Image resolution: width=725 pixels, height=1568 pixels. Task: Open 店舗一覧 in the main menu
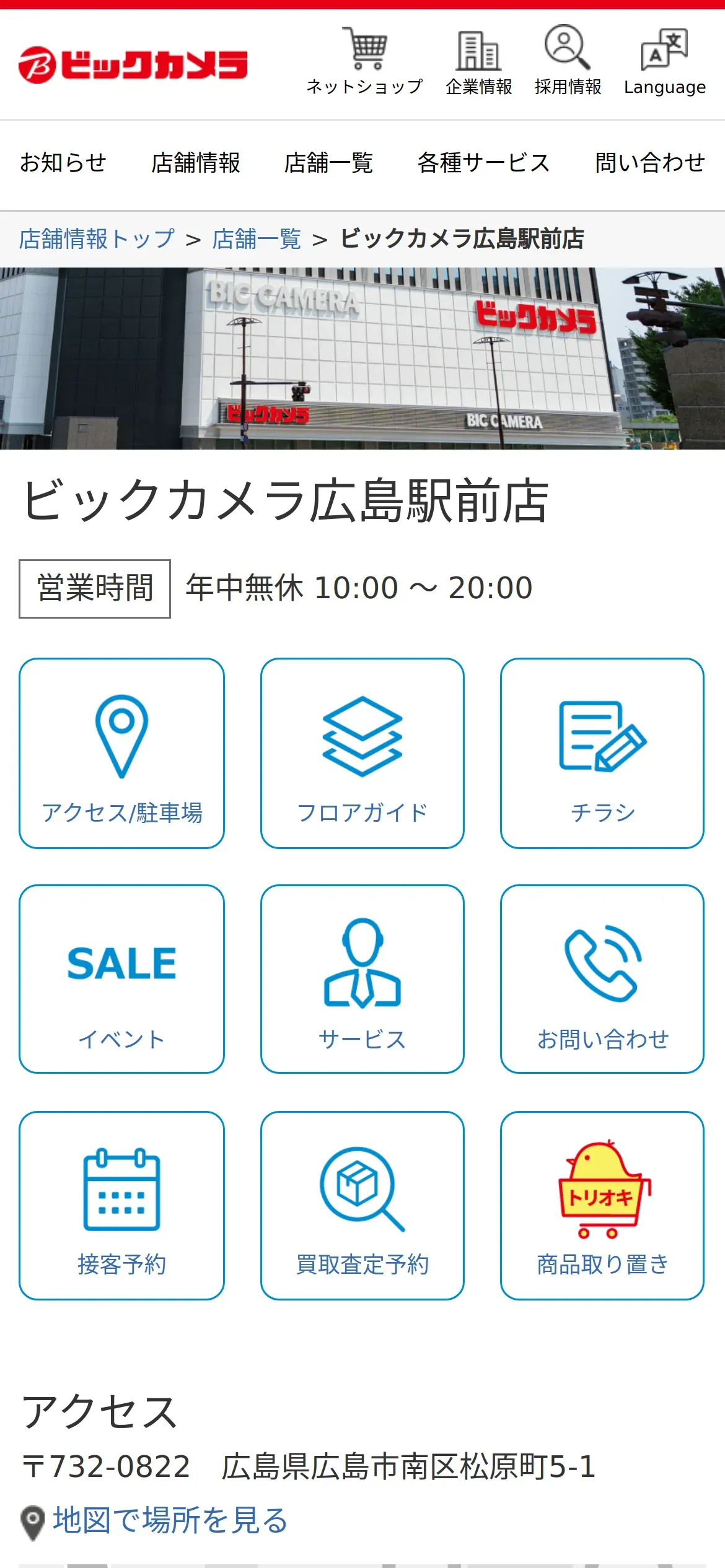click(328, 163)
